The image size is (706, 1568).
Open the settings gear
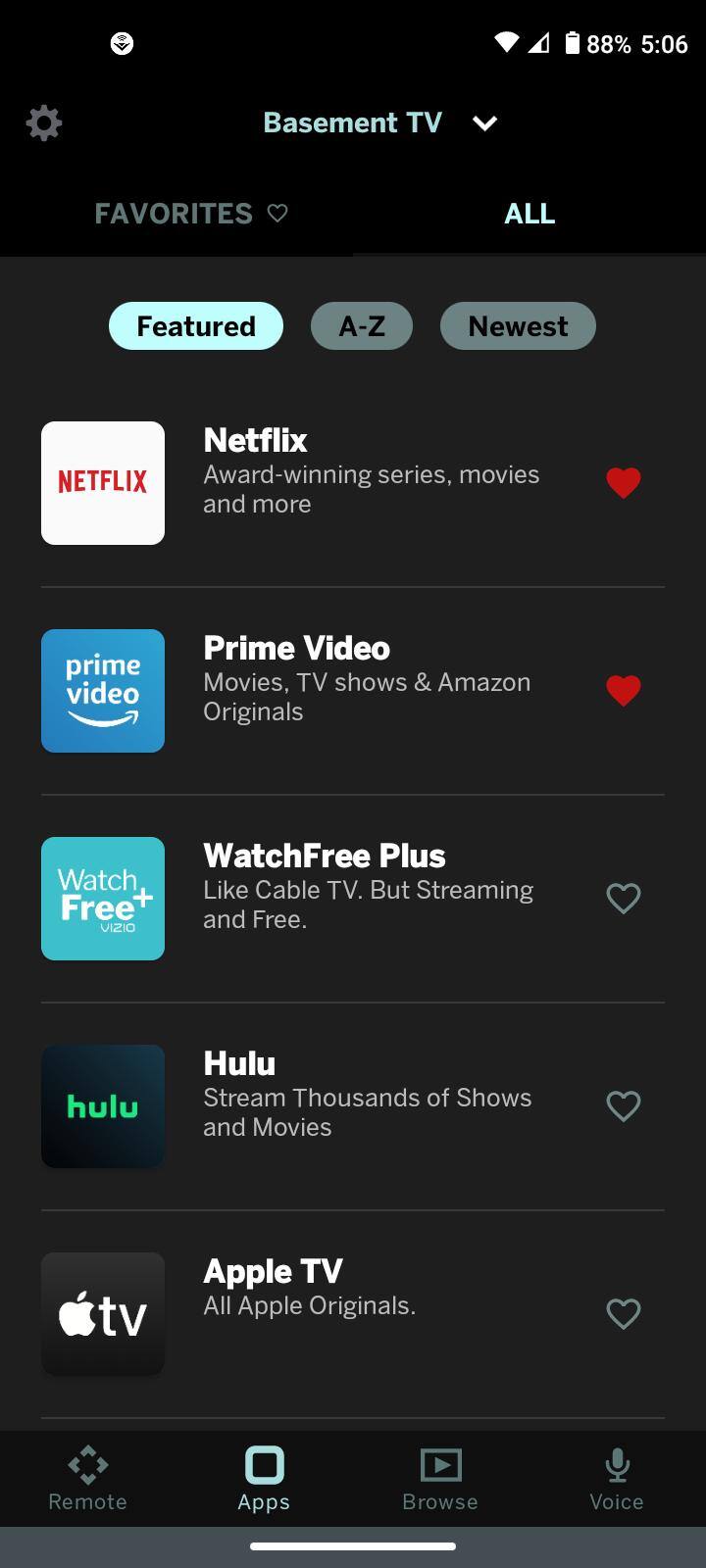pyautogui.click(x=44, y=123)
